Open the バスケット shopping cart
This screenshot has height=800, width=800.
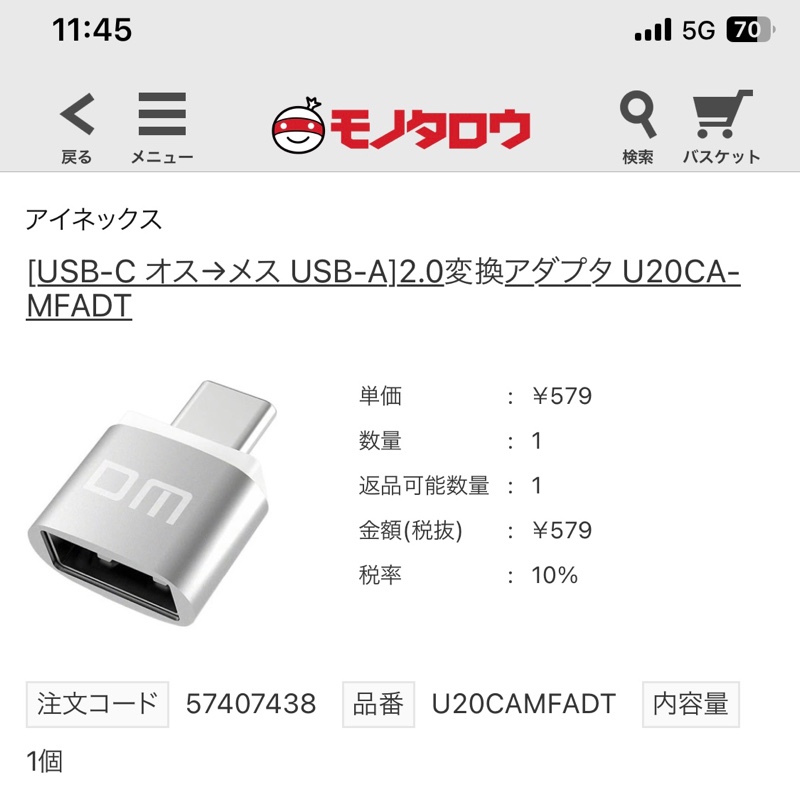click(721, 126)
